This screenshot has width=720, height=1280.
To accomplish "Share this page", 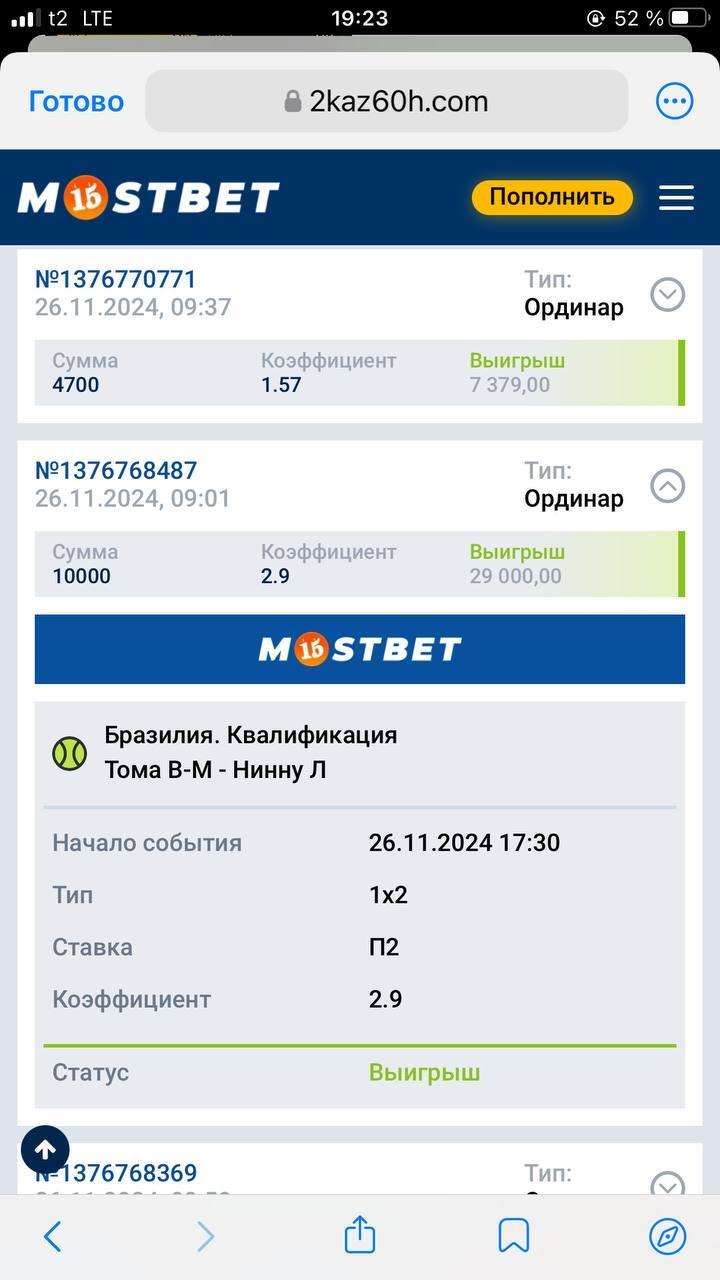I will (x=359, y=1237).
